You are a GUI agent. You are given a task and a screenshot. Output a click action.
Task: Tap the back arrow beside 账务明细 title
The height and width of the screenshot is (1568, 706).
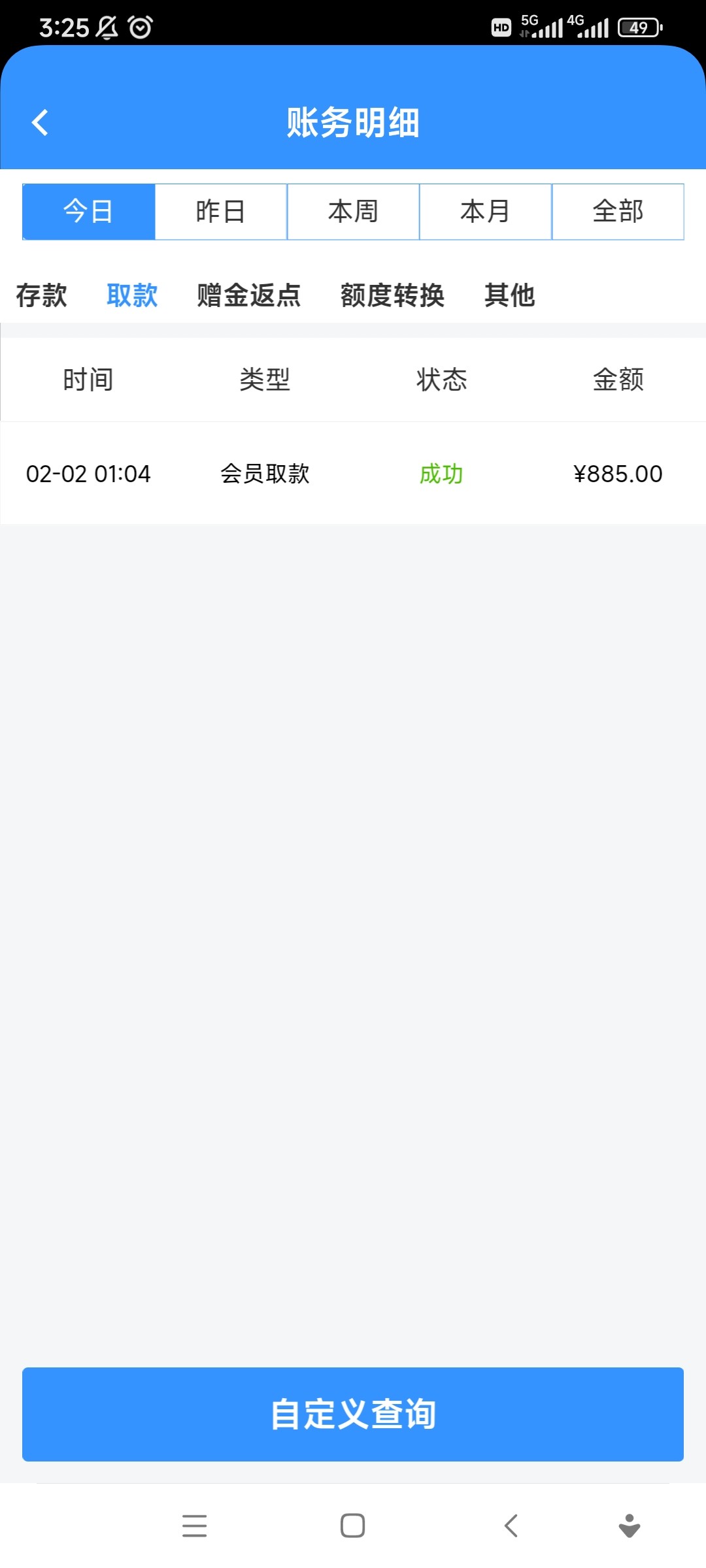pos(41,123)
